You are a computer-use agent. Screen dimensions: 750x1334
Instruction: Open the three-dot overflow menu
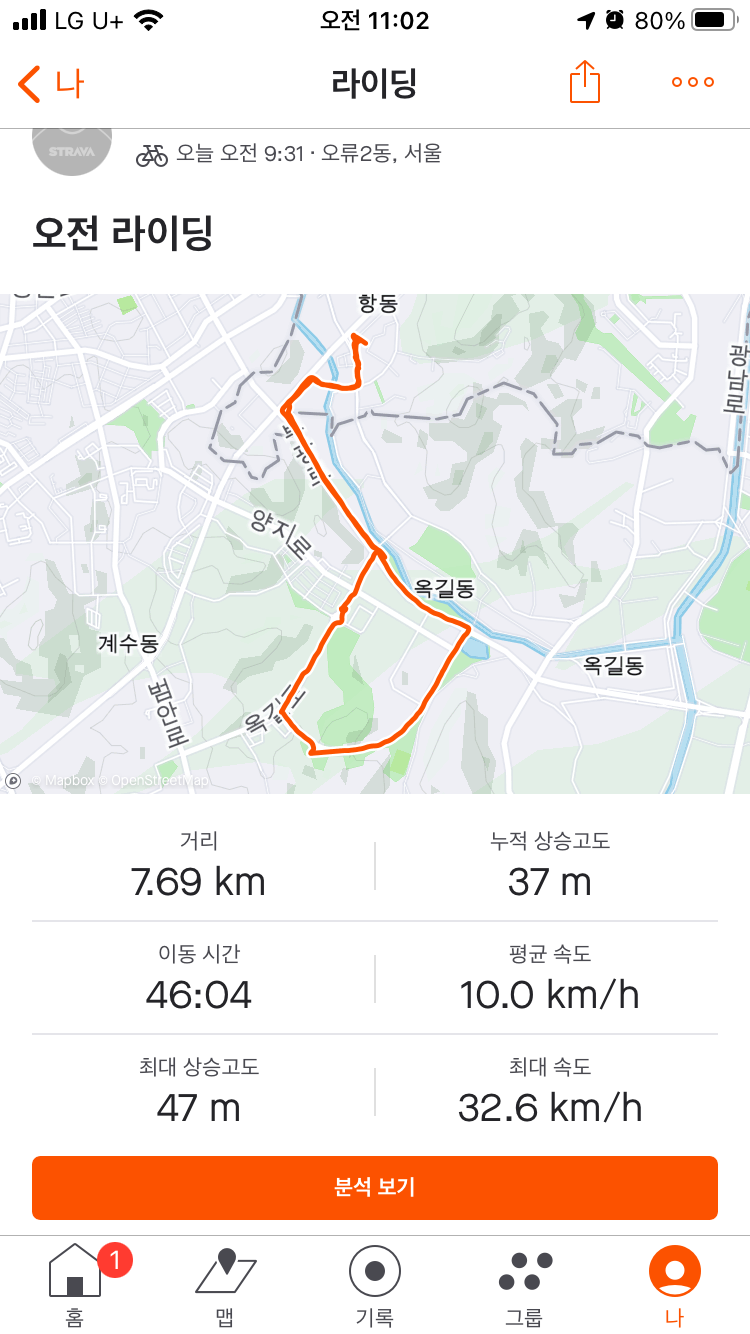(693, 83)
